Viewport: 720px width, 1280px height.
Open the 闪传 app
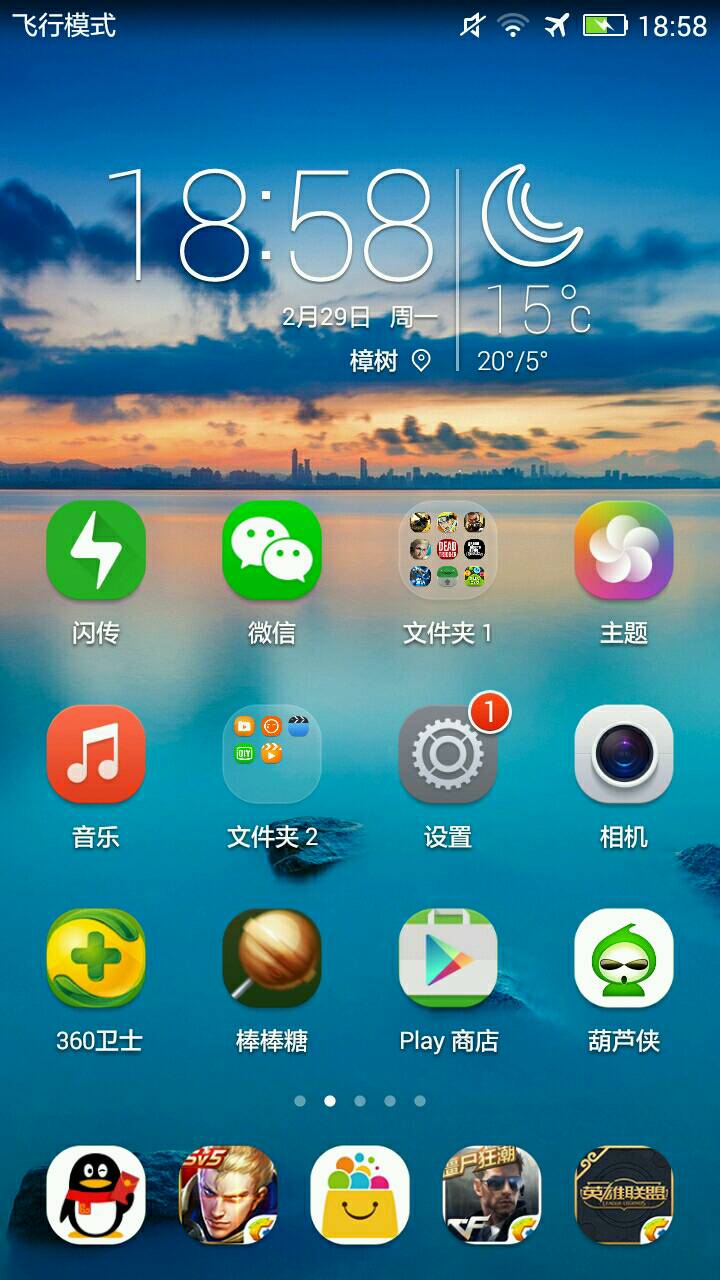click(96, 550)
